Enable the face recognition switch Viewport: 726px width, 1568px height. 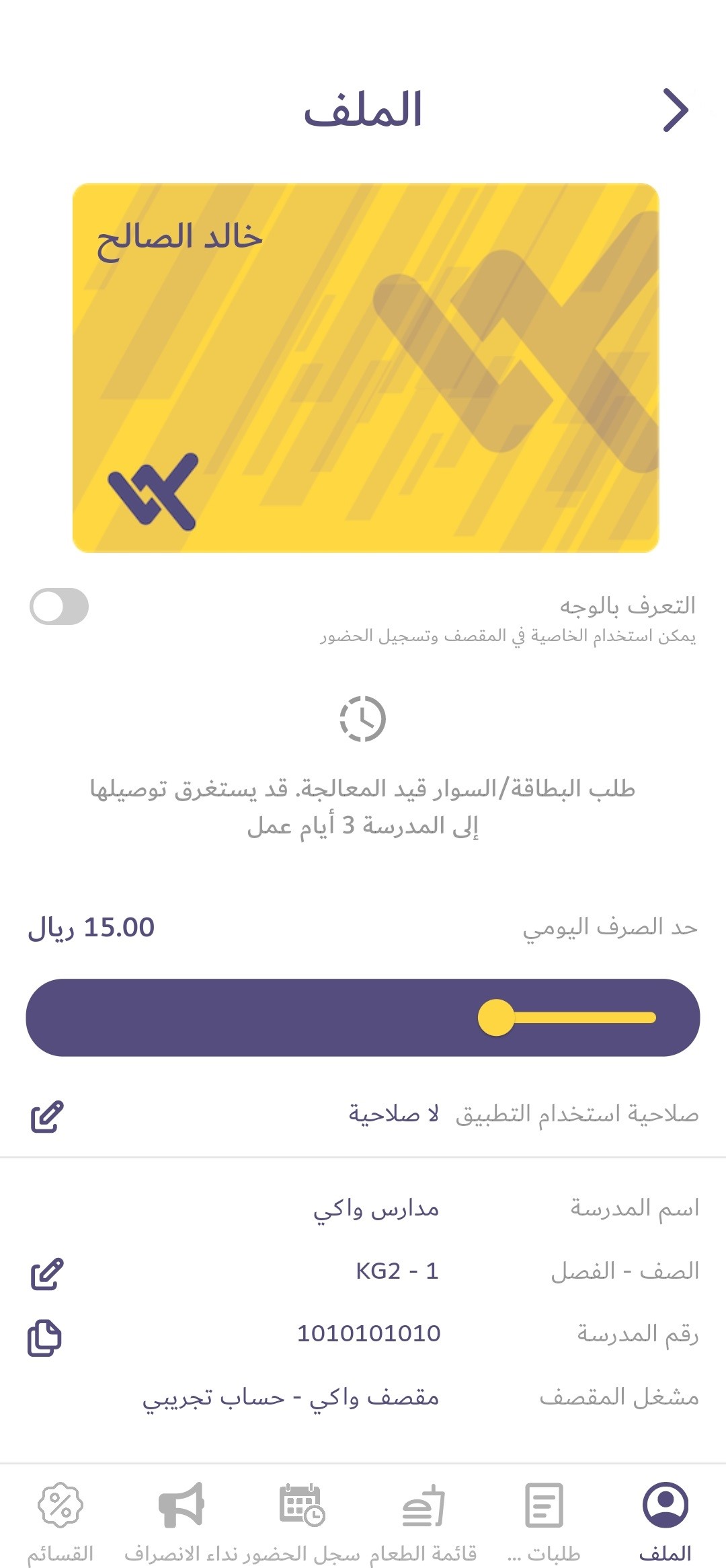(59, 606)
